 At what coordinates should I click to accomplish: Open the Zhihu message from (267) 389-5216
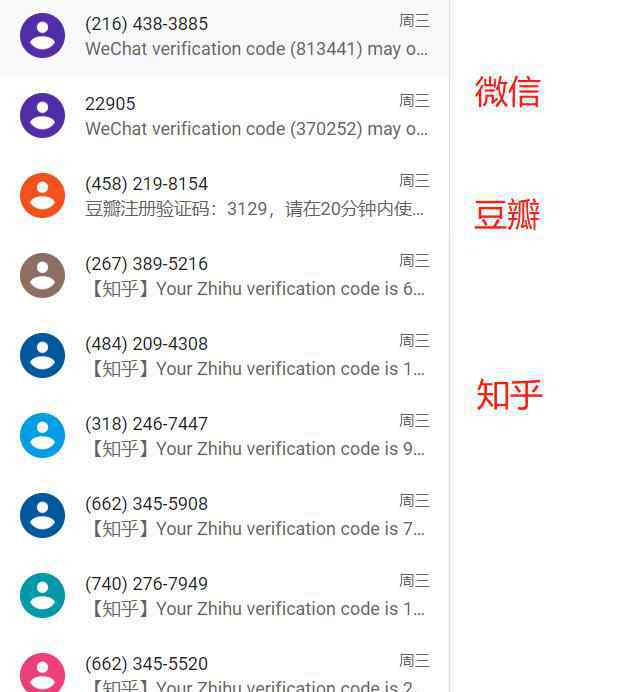point(225,276)
